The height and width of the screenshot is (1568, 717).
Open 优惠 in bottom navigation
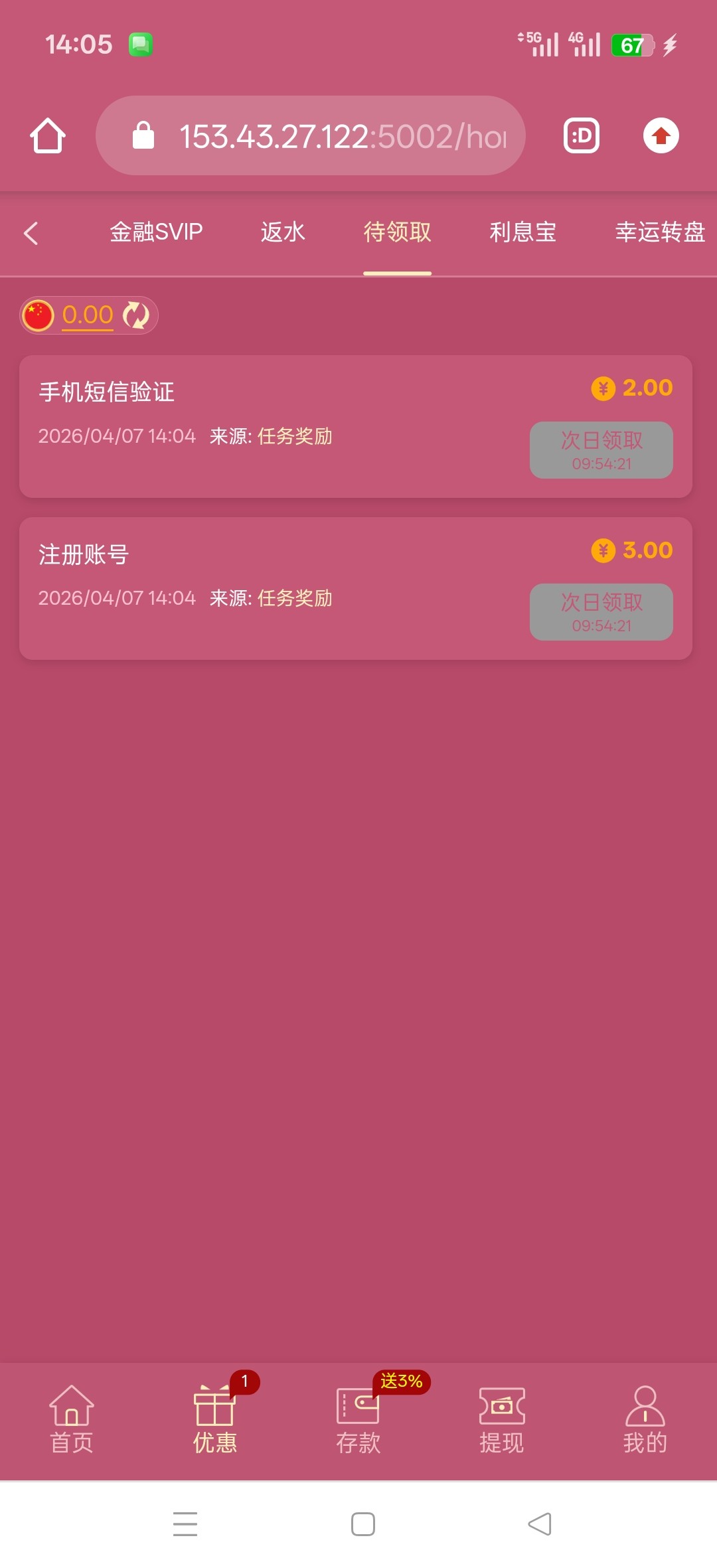pyautogui.click(x=214, y=1420)
